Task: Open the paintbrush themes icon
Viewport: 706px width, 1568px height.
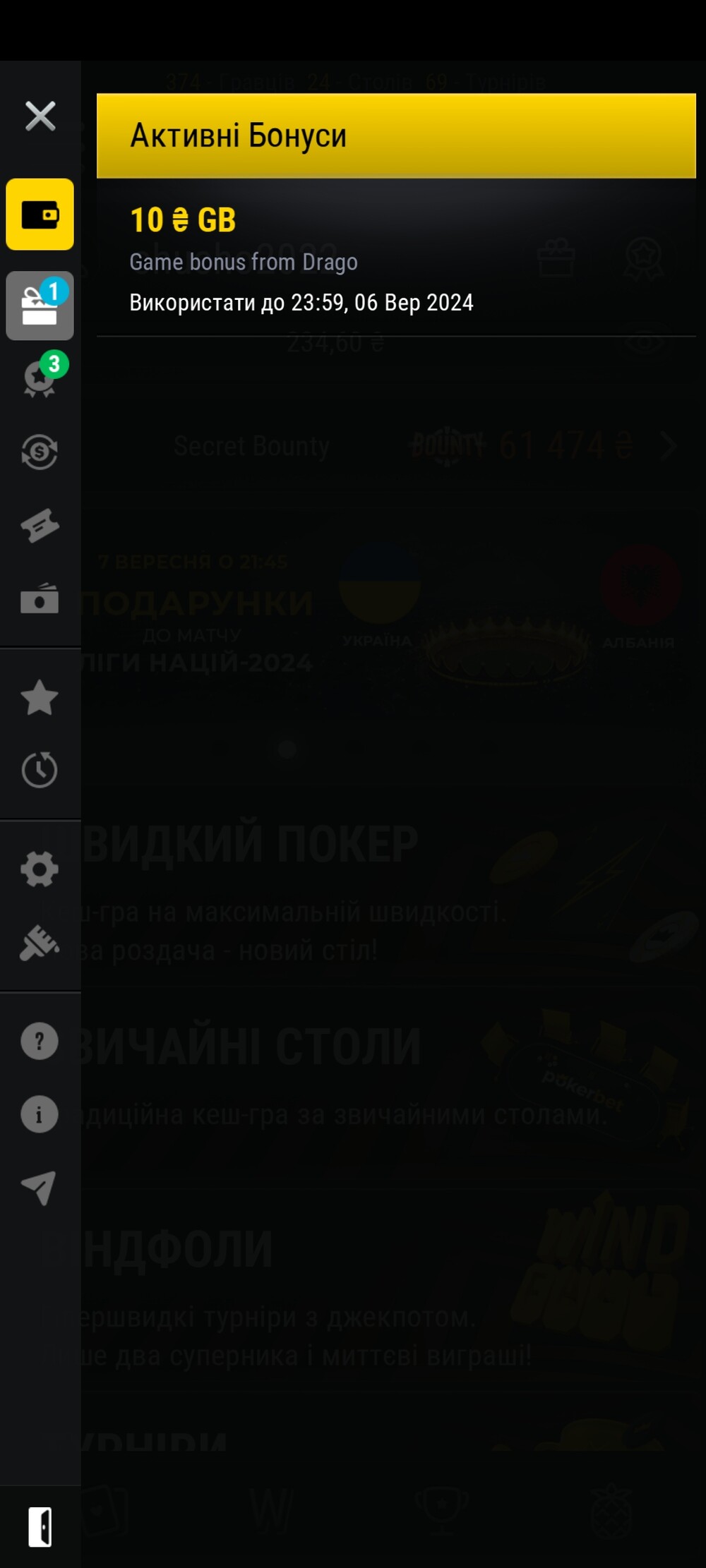Action: [x=40, y=943]
